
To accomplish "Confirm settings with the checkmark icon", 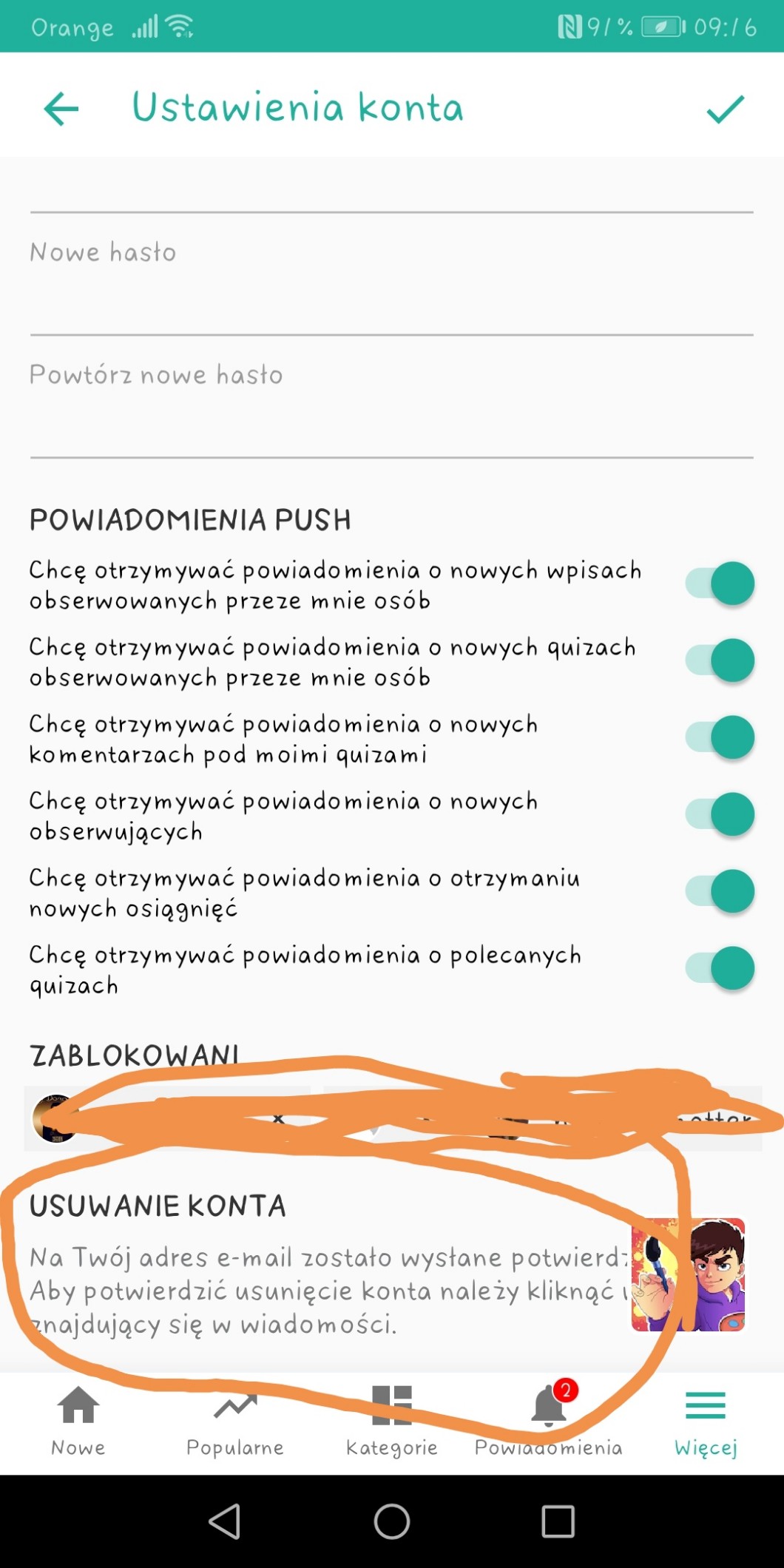I will 724,109.
